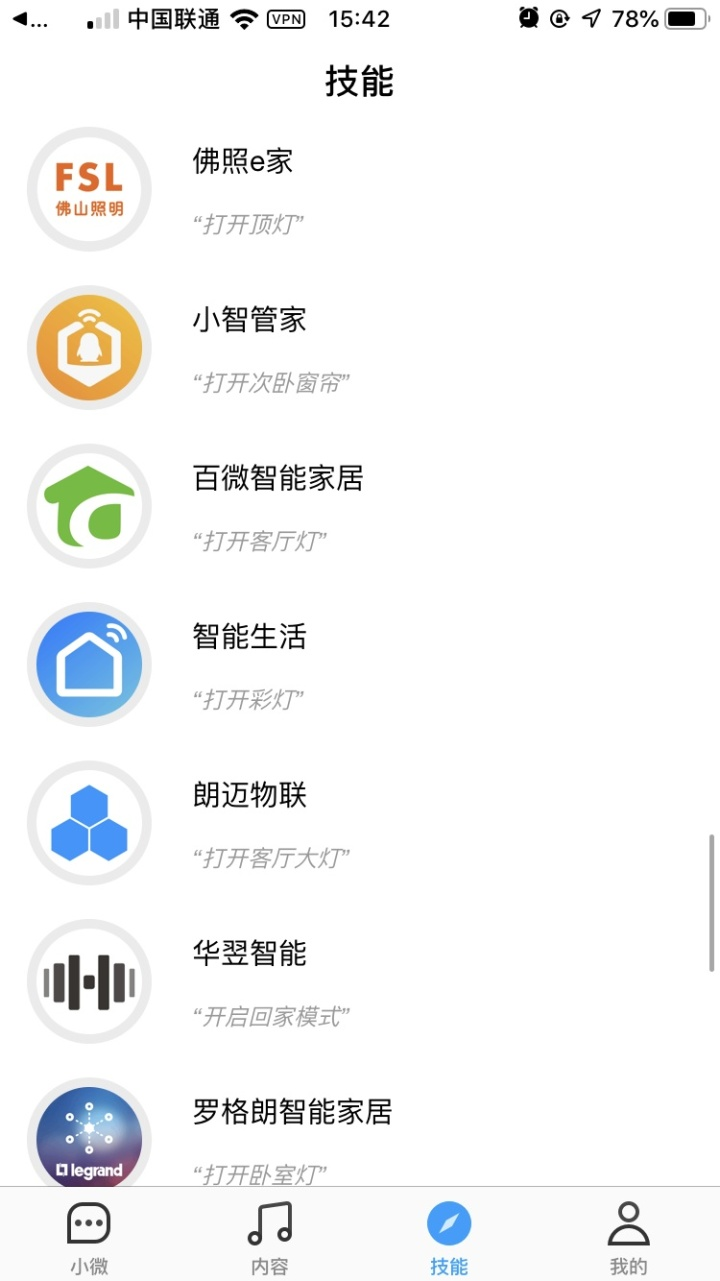
Task: Select the 小智管家 orange bell icon
Action: [89, 347]
